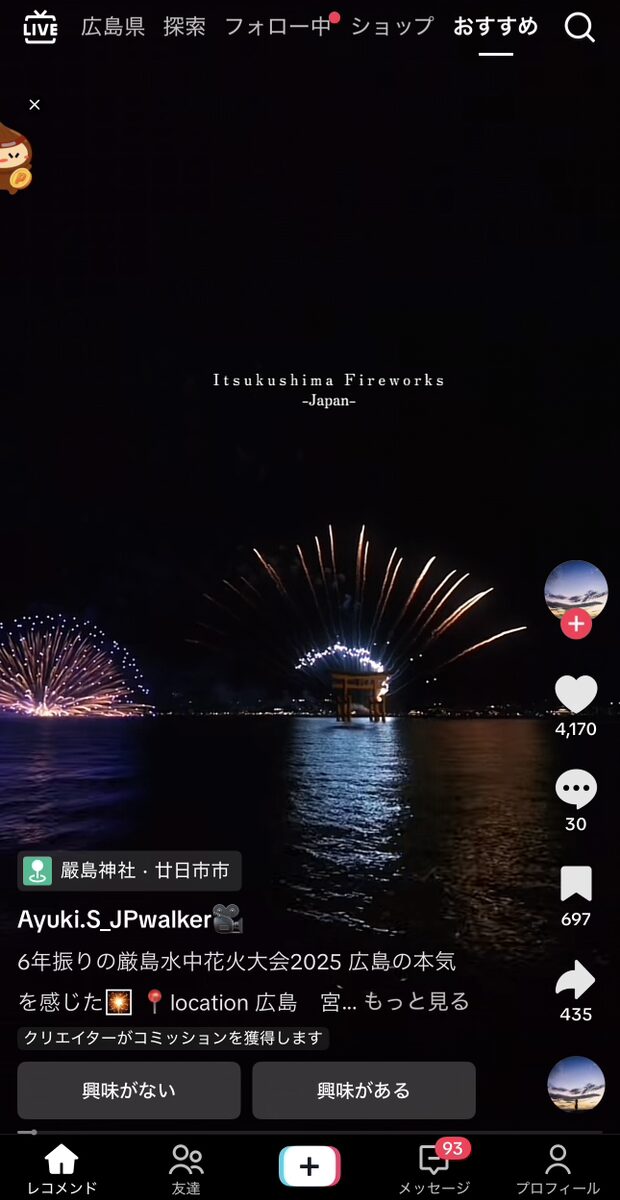Open the フォロー中 feed tab
Image resolution: width=620 pixels, height=1200 pixels.
pyautogui.click(x=278, y=27)
